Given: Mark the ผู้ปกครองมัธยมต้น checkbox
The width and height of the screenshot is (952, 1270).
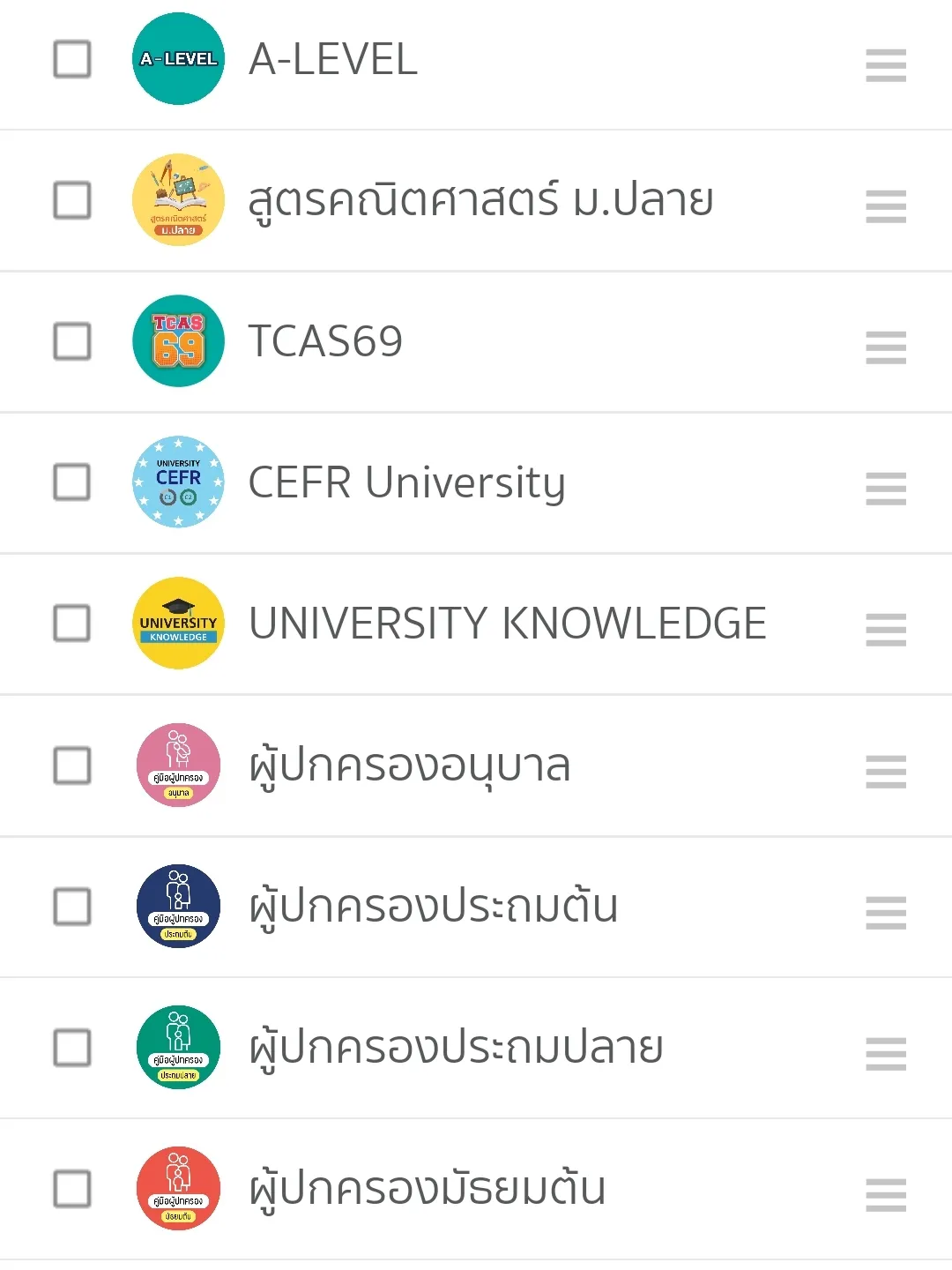Looking at the screenshot, I should coord(72,1189).
